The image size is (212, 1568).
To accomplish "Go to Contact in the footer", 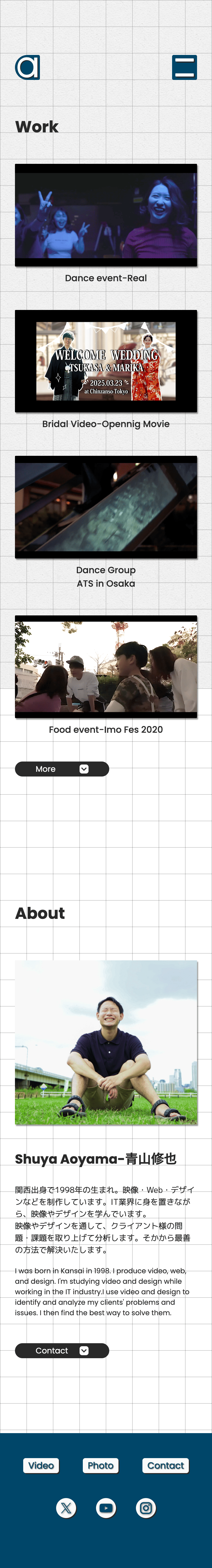I will [x=165, y=1465].
